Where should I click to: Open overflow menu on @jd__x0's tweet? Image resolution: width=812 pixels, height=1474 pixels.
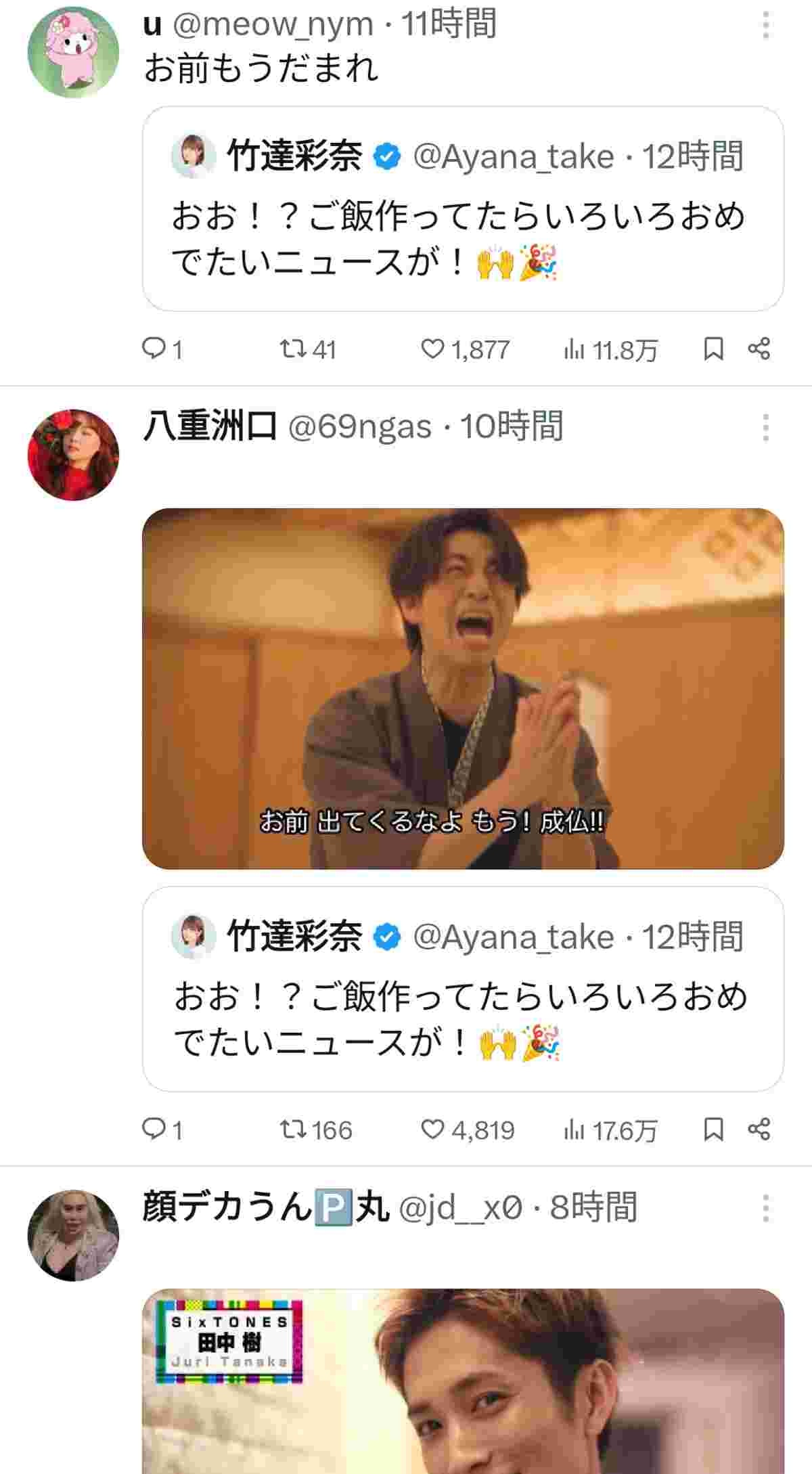[x=765, y=1208]
